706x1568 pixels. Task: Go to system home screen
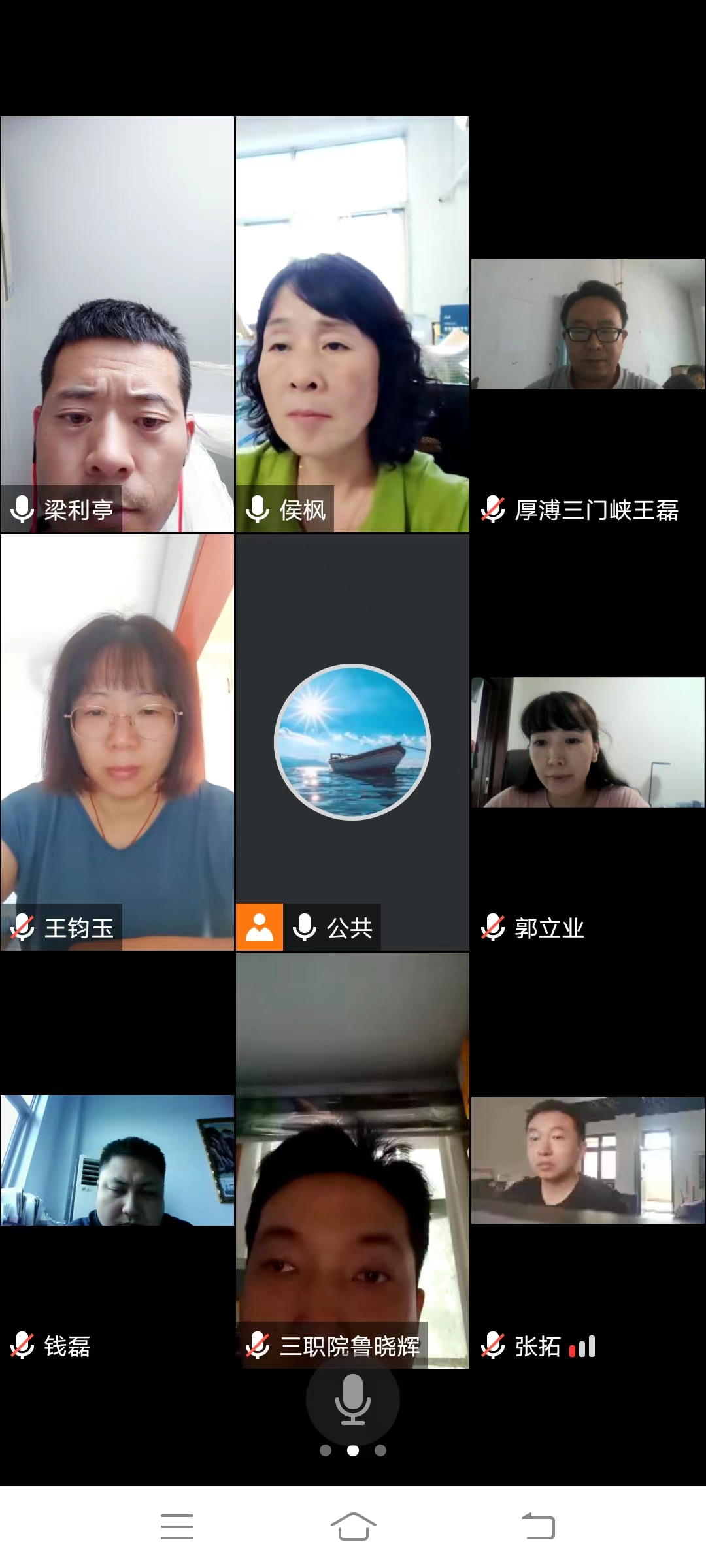click(353, 1526)
